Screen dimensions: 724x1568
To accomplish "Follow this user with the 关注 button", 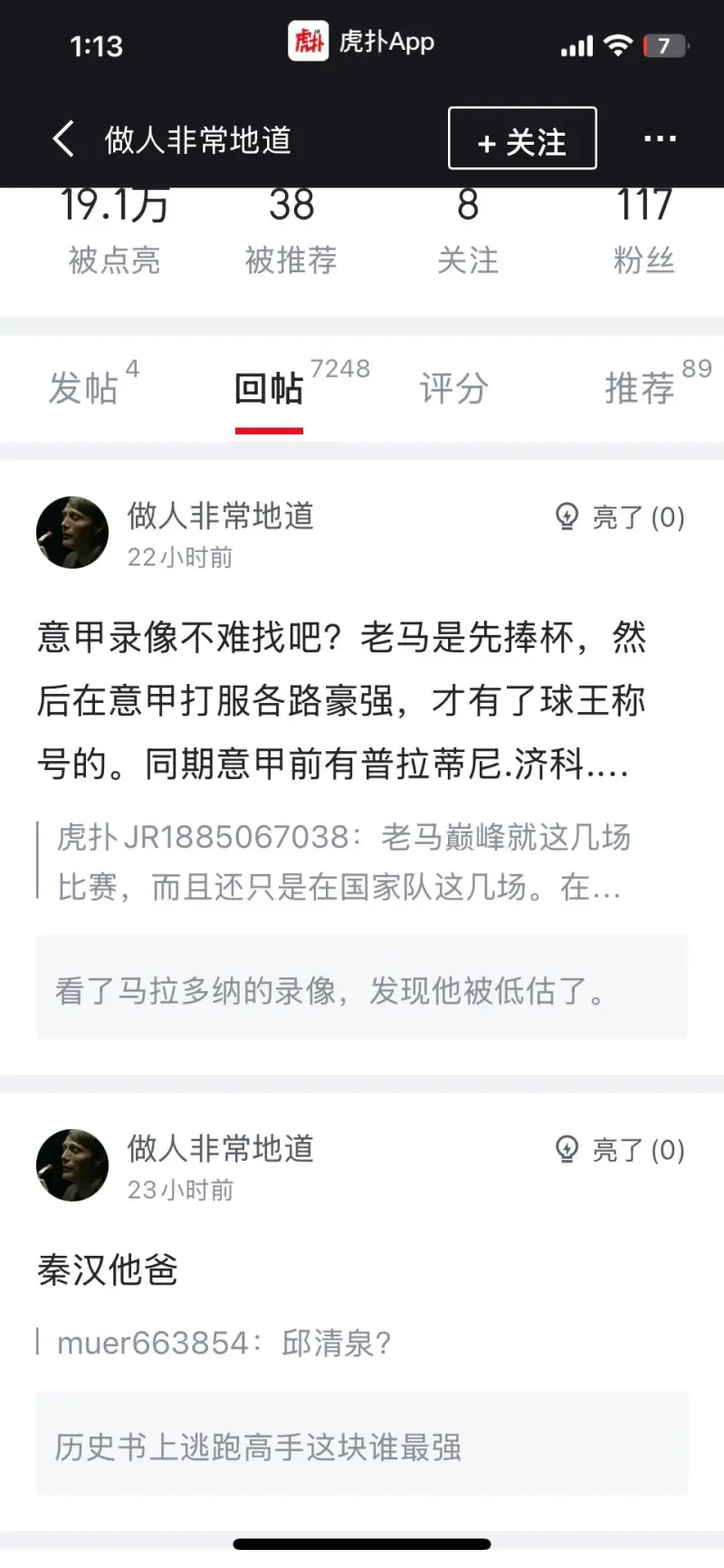I will pyautogui.click(x=522, y=139).
